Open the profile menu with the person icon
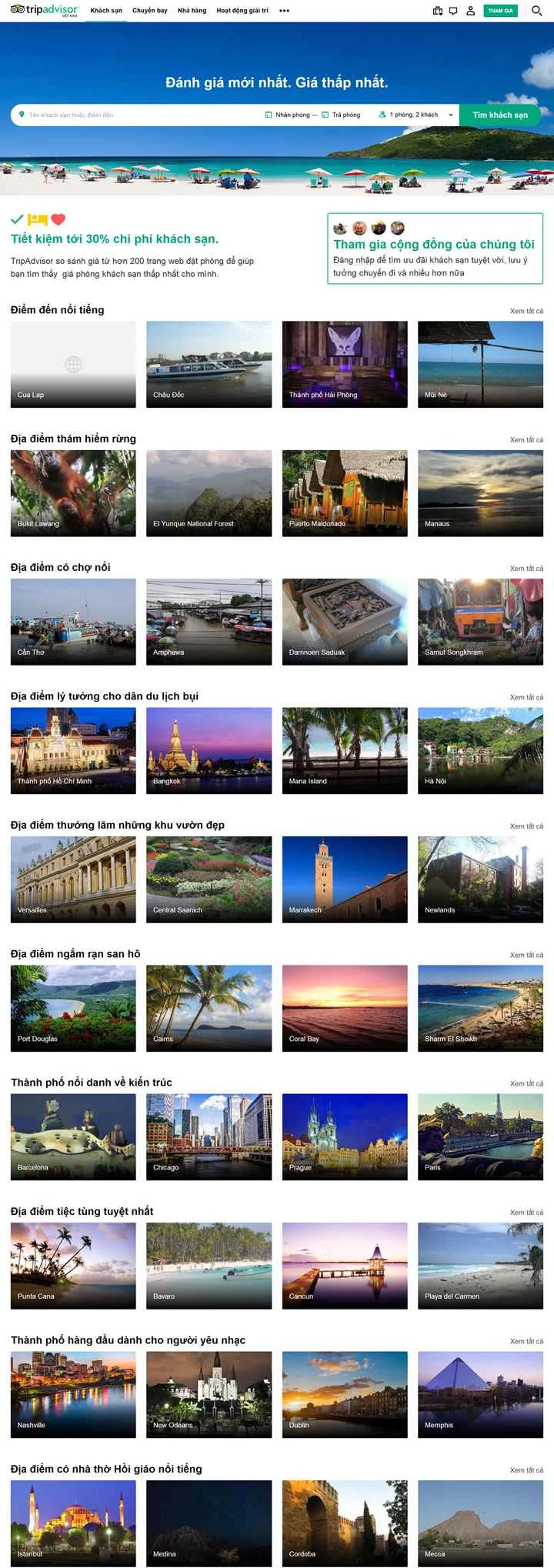 (x=470, y=11)
